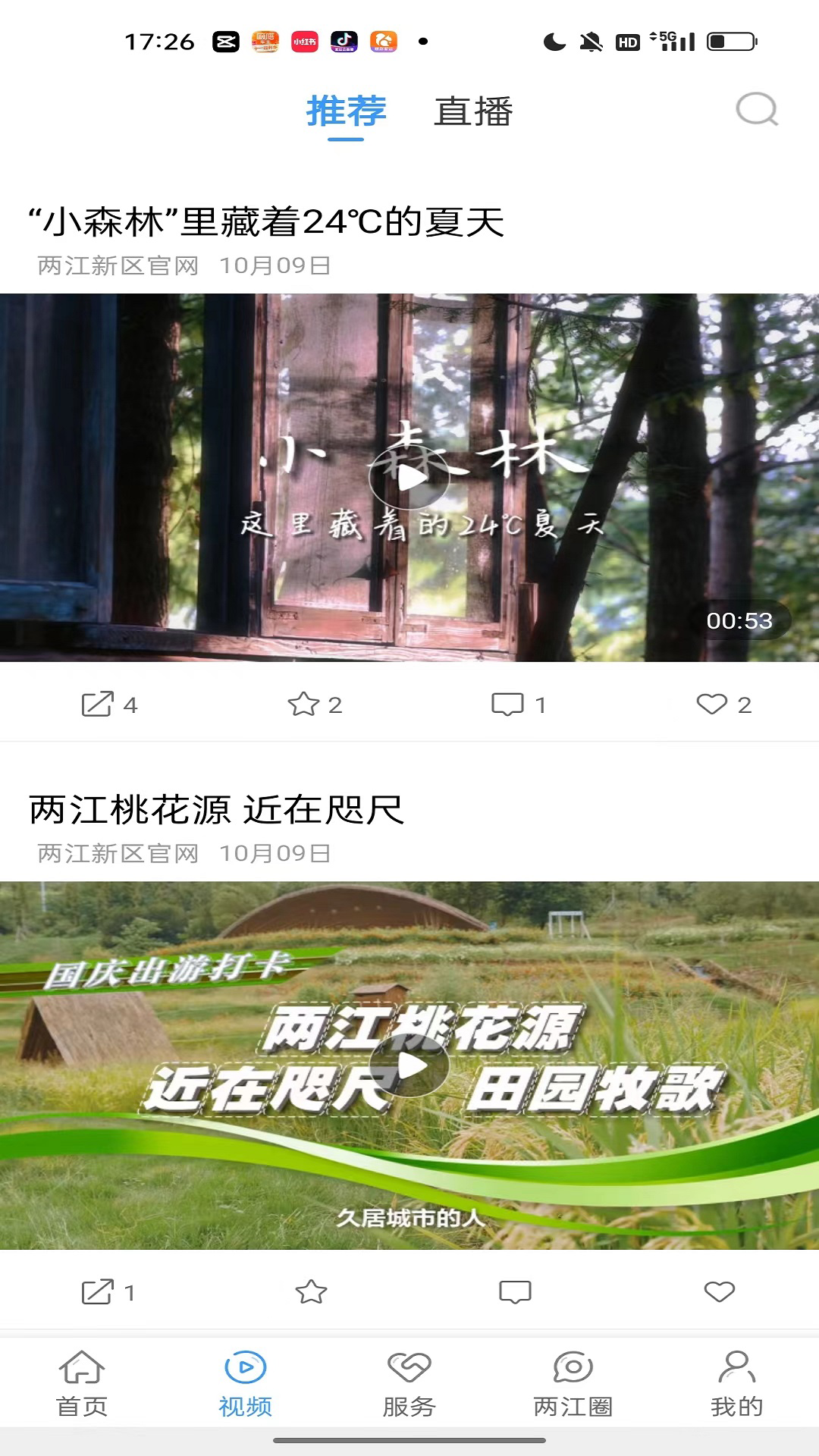The image size is (819, 1456).
Task: Open the “小森林”里藏着24℃的夏天 post
Action: (x=266, y=222)
